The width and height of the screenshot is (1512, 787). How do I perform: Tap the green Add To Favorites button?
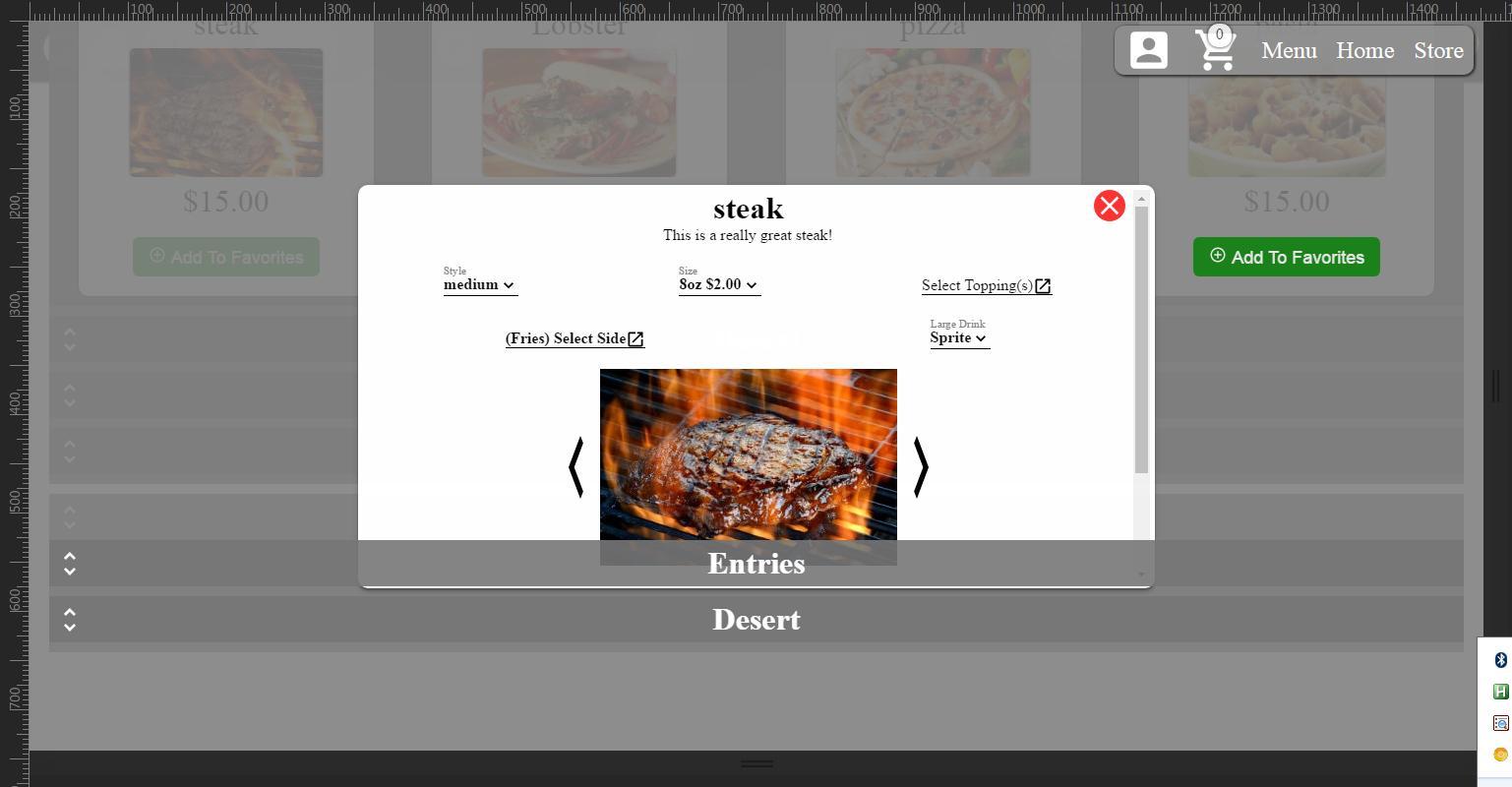[x=1286, y=257]
